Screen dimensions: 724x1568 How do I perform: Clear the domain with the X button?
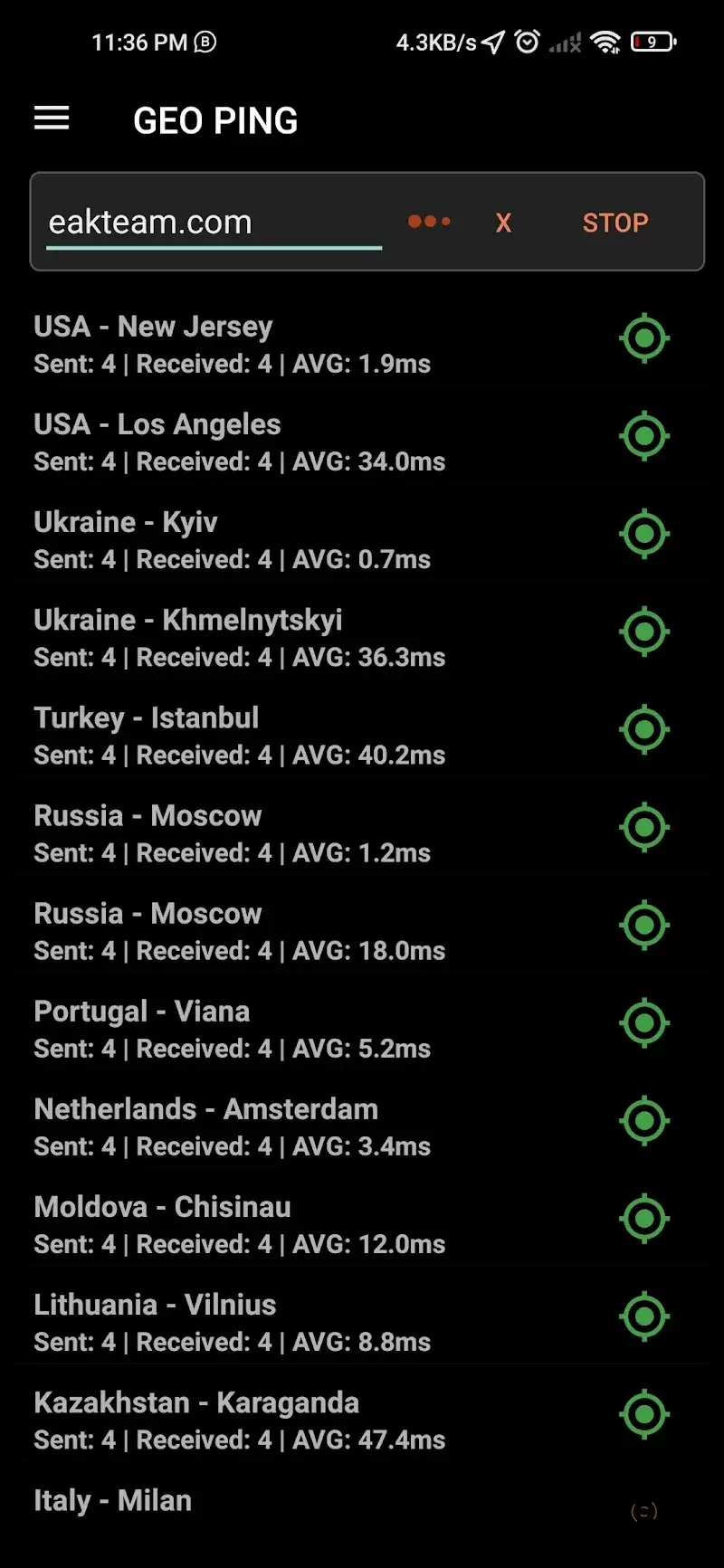point(502,223)
